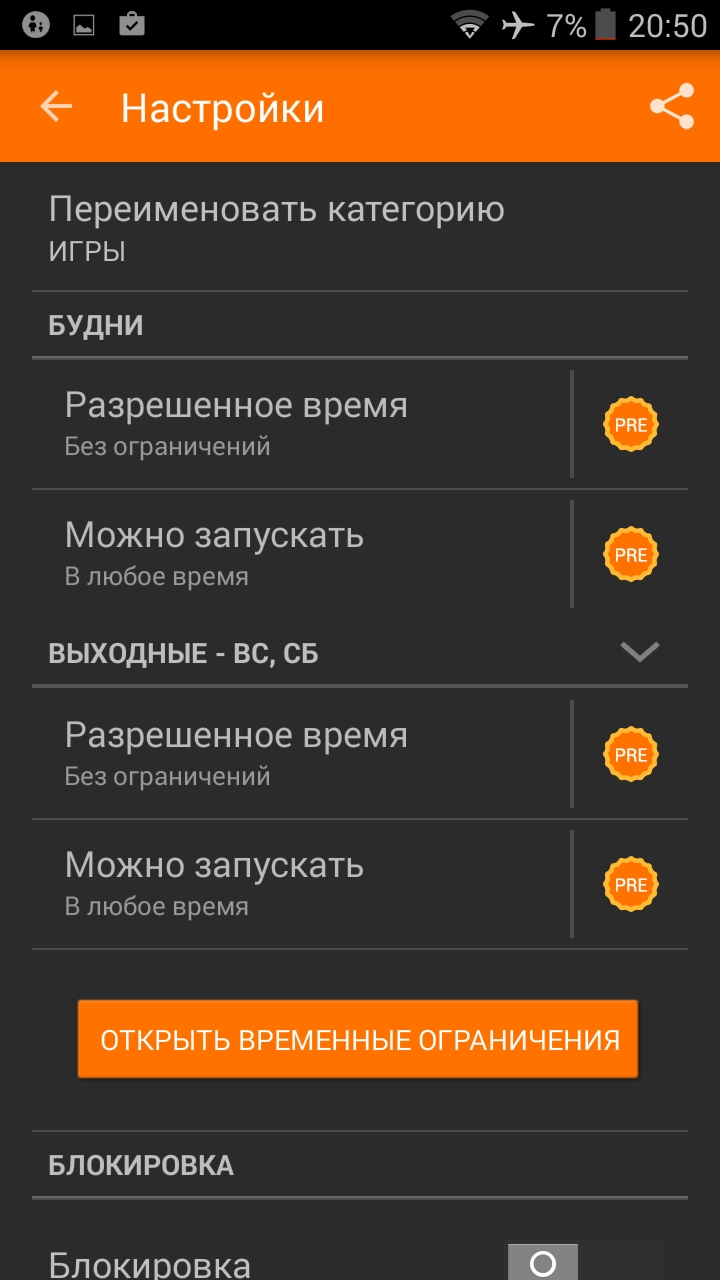Open Можно запускать under БУДНИ
The width and height of the screenshot is (720, 1280).
point(301,554)
